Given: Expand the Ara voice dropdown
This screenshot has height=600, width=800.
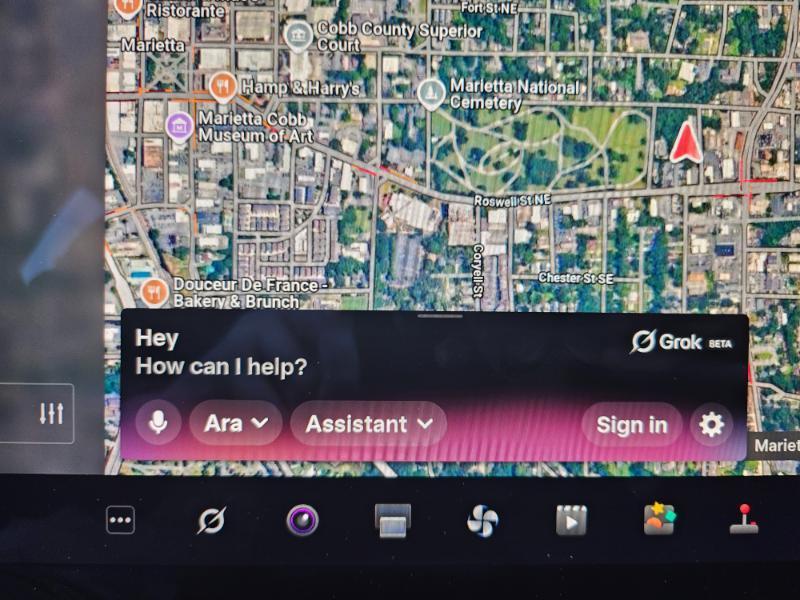Looking at the screenshot, I should coord(235,424).
